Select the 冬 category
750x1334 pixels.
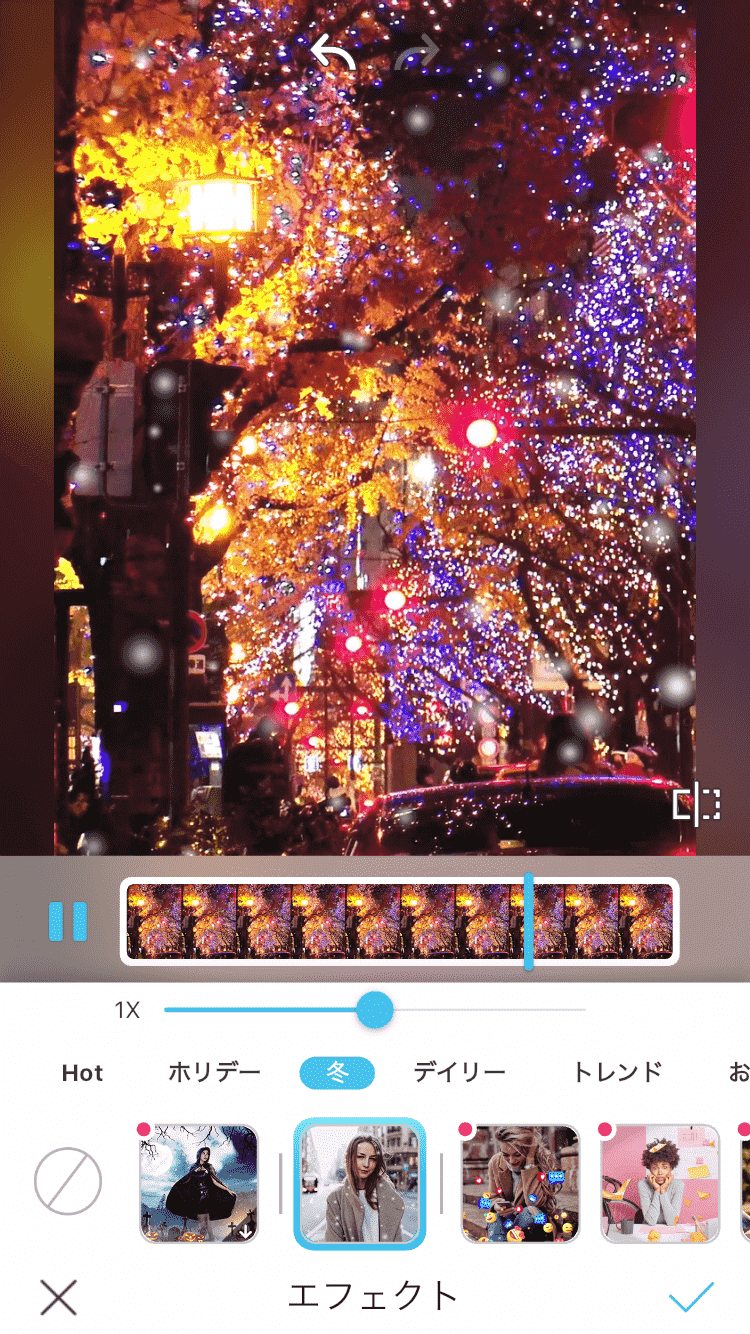pos(337,1073)
